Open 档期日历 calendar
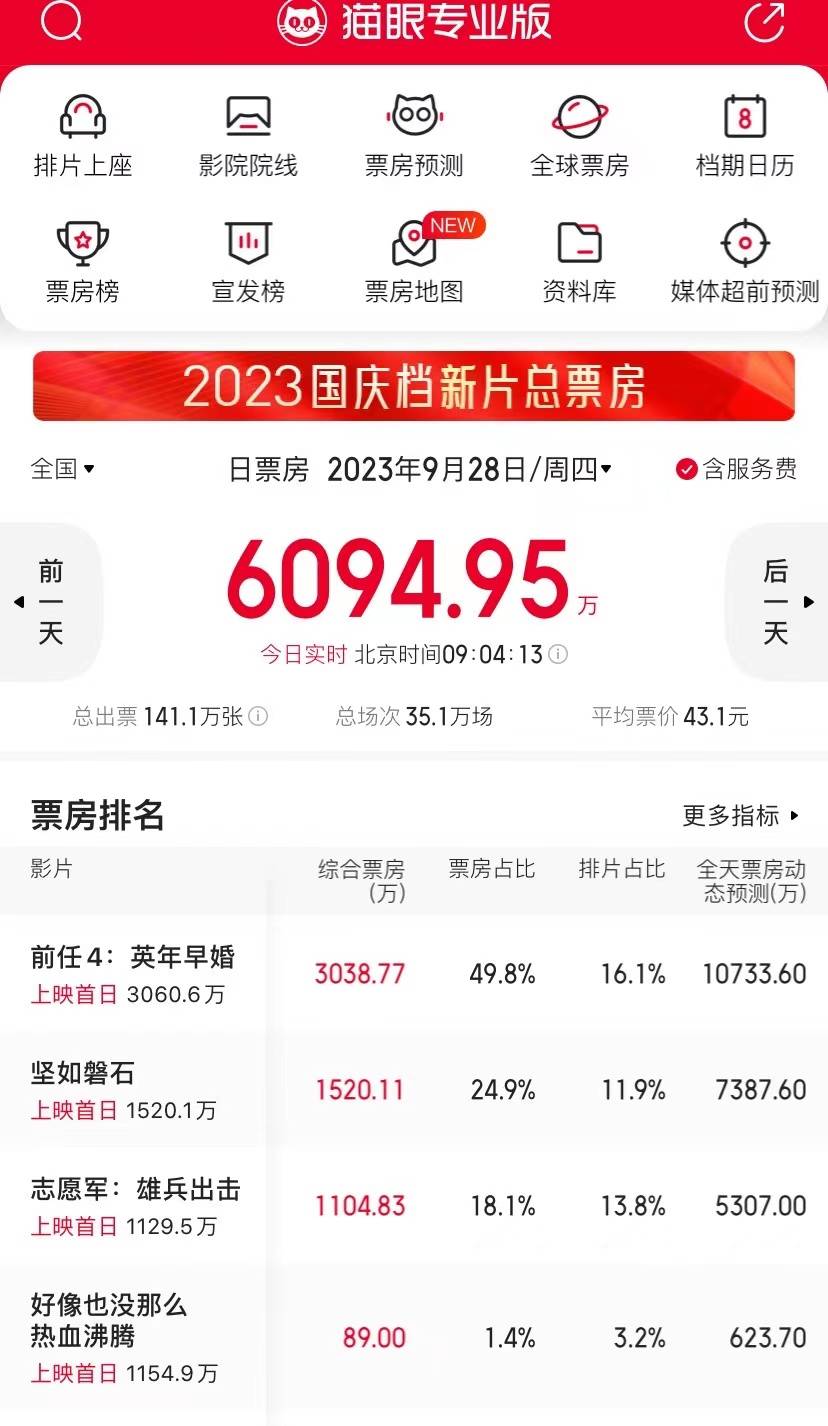The height and width of the screenshot is (1426, 828). pyautogui.click(x=745, y=137)
